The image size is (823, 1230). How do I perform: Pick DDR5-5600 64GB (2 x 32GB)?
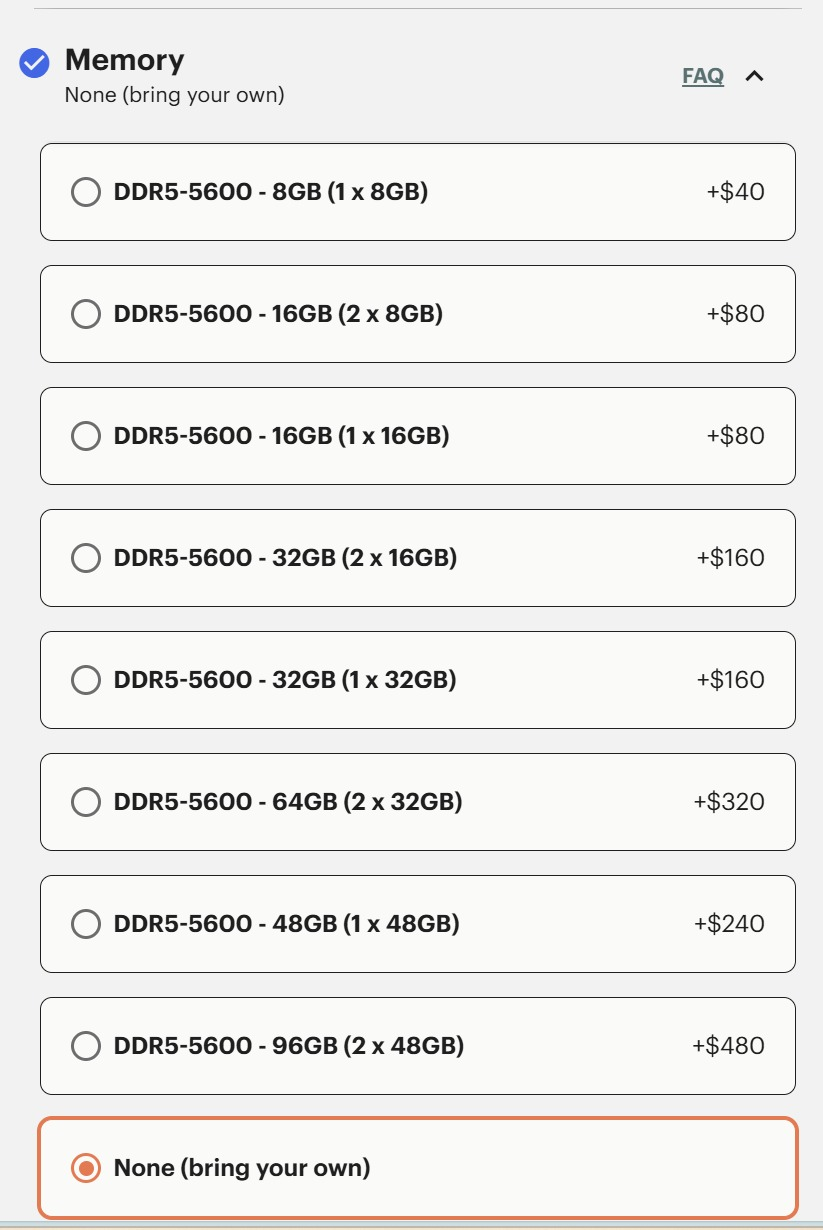pyautogui.click(x=86, y=802)
